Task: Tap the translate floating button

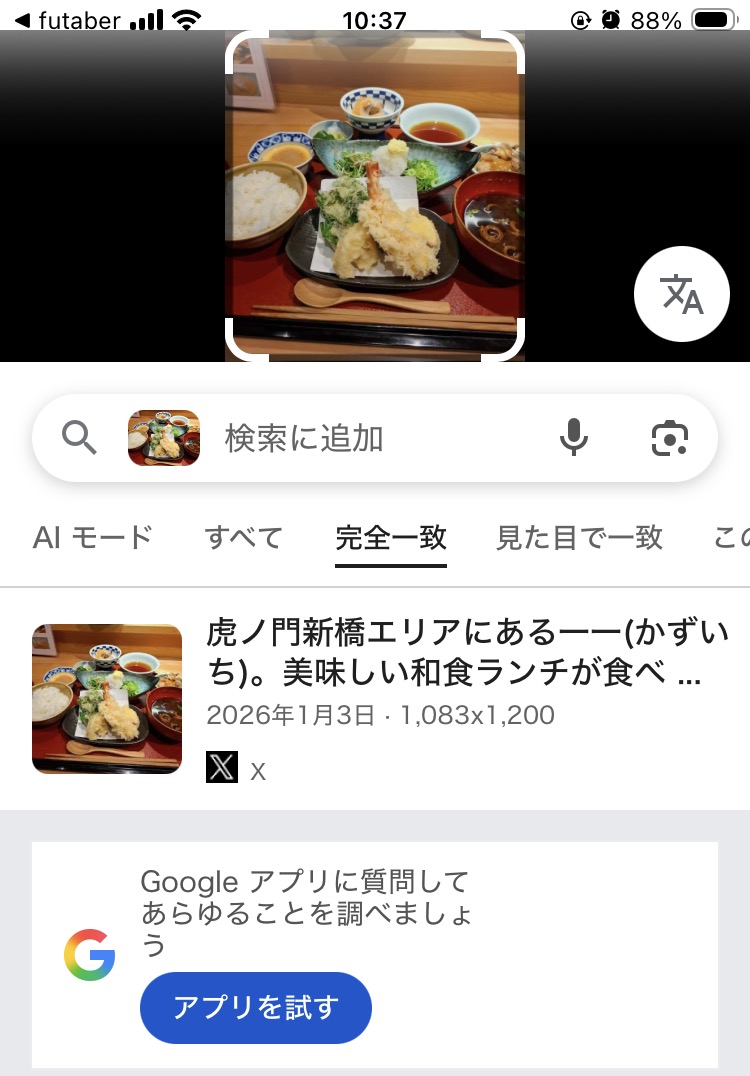Action: tap(682, 293)
